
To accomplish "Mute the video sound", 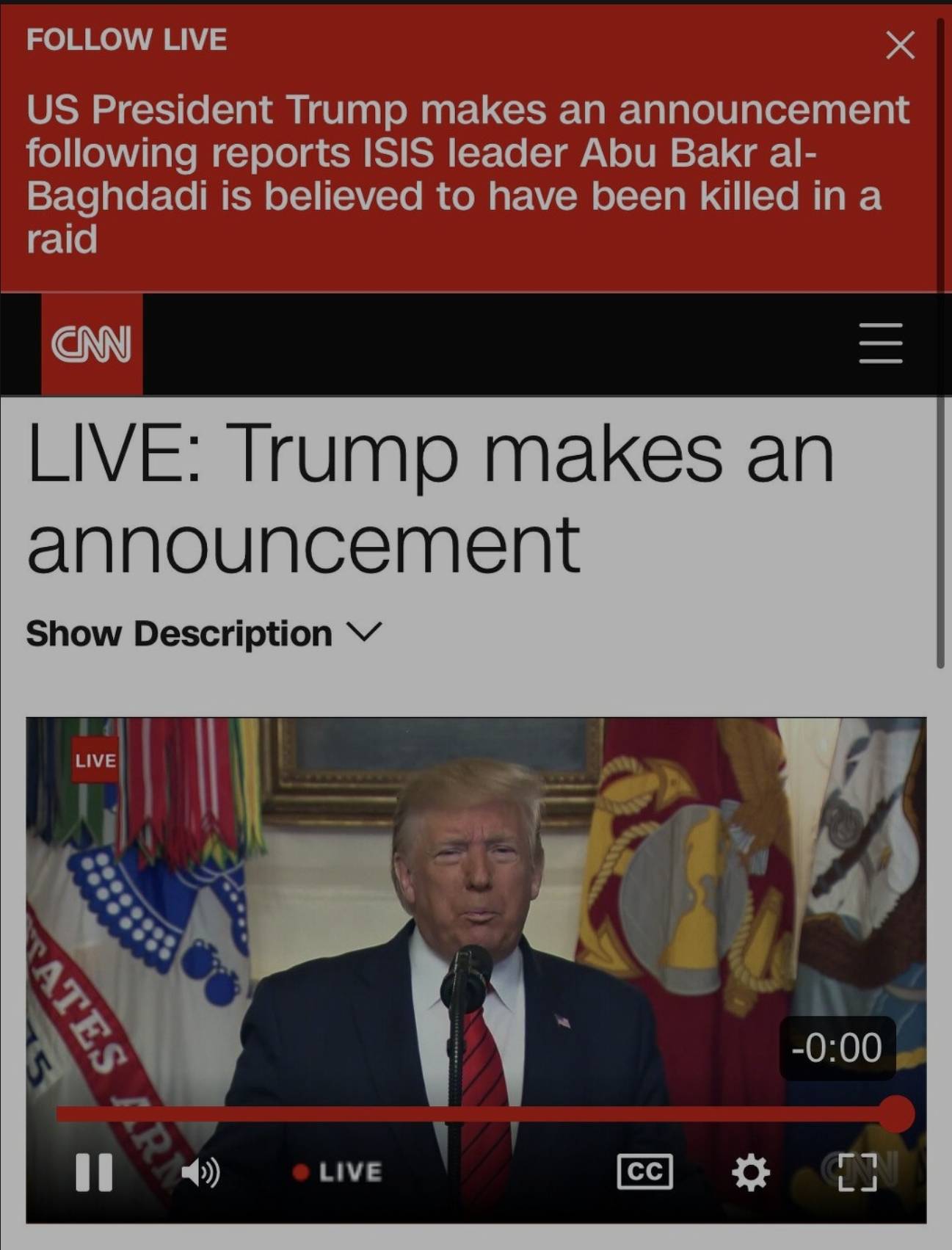I will (x=200, y=1172).
